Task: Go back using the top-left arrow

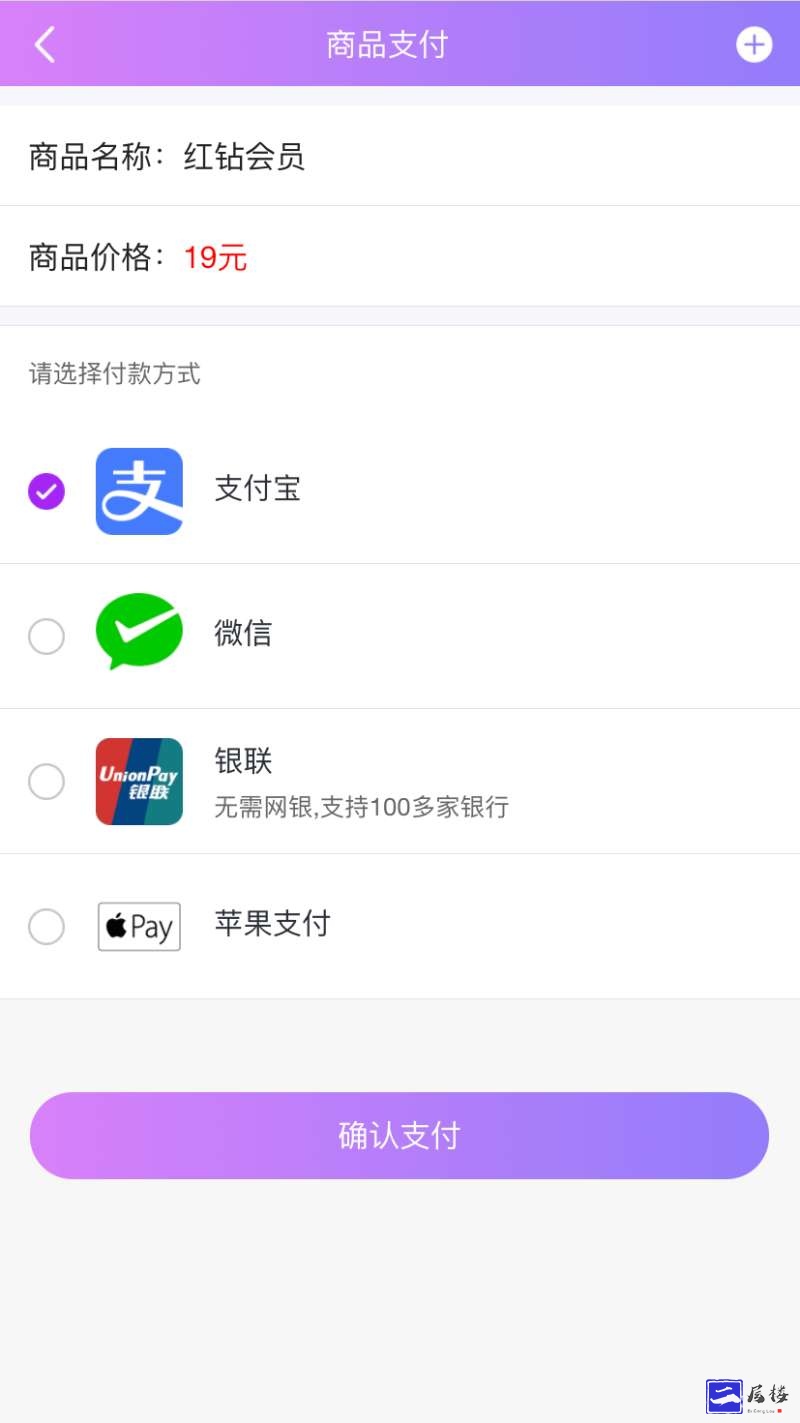Action: click(x=44, y=45)
